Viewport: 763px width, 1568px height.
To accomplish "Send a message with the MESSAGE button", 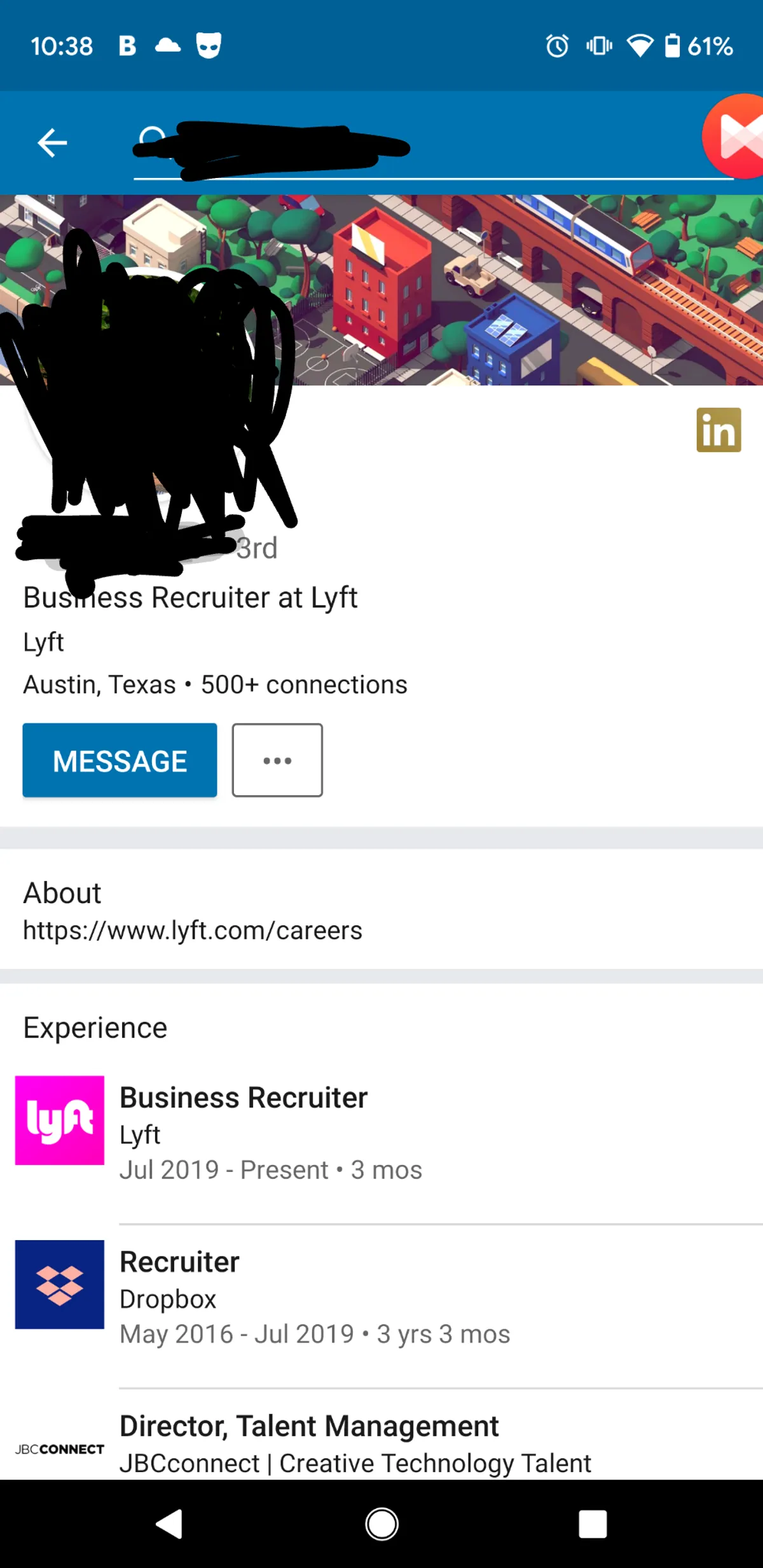I will [120, 760].
